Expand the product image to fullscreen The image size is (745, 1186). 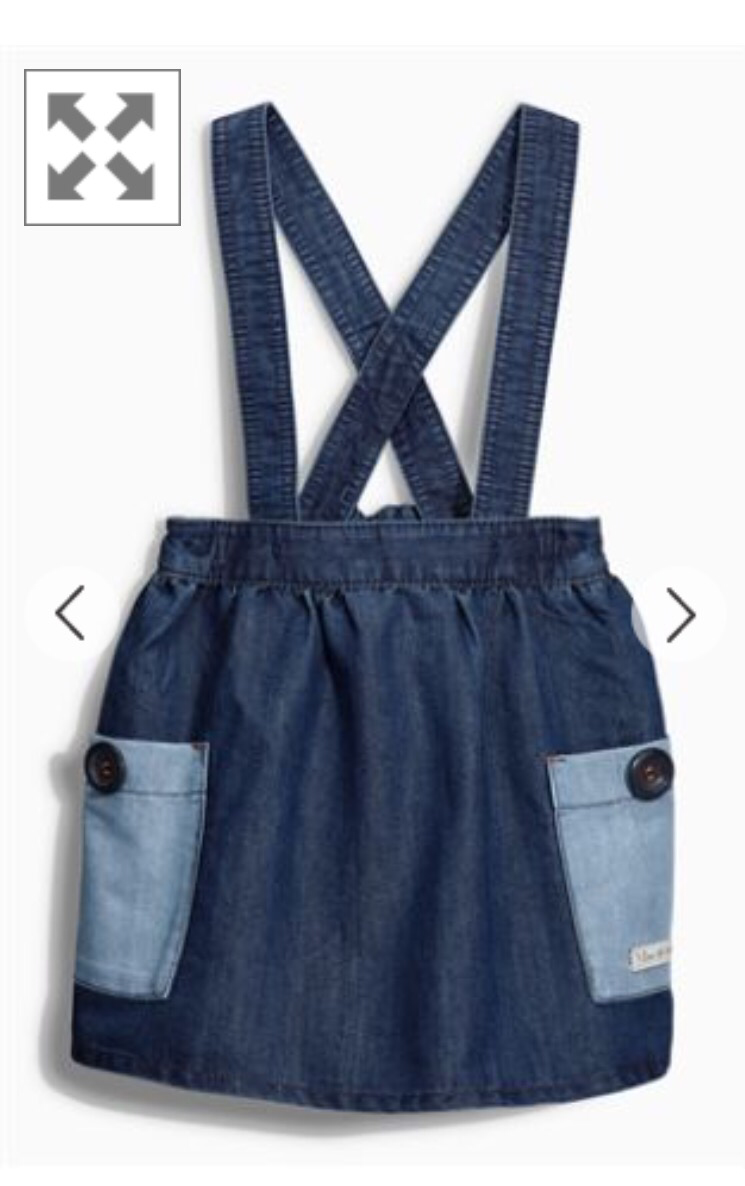click(102, 147)
